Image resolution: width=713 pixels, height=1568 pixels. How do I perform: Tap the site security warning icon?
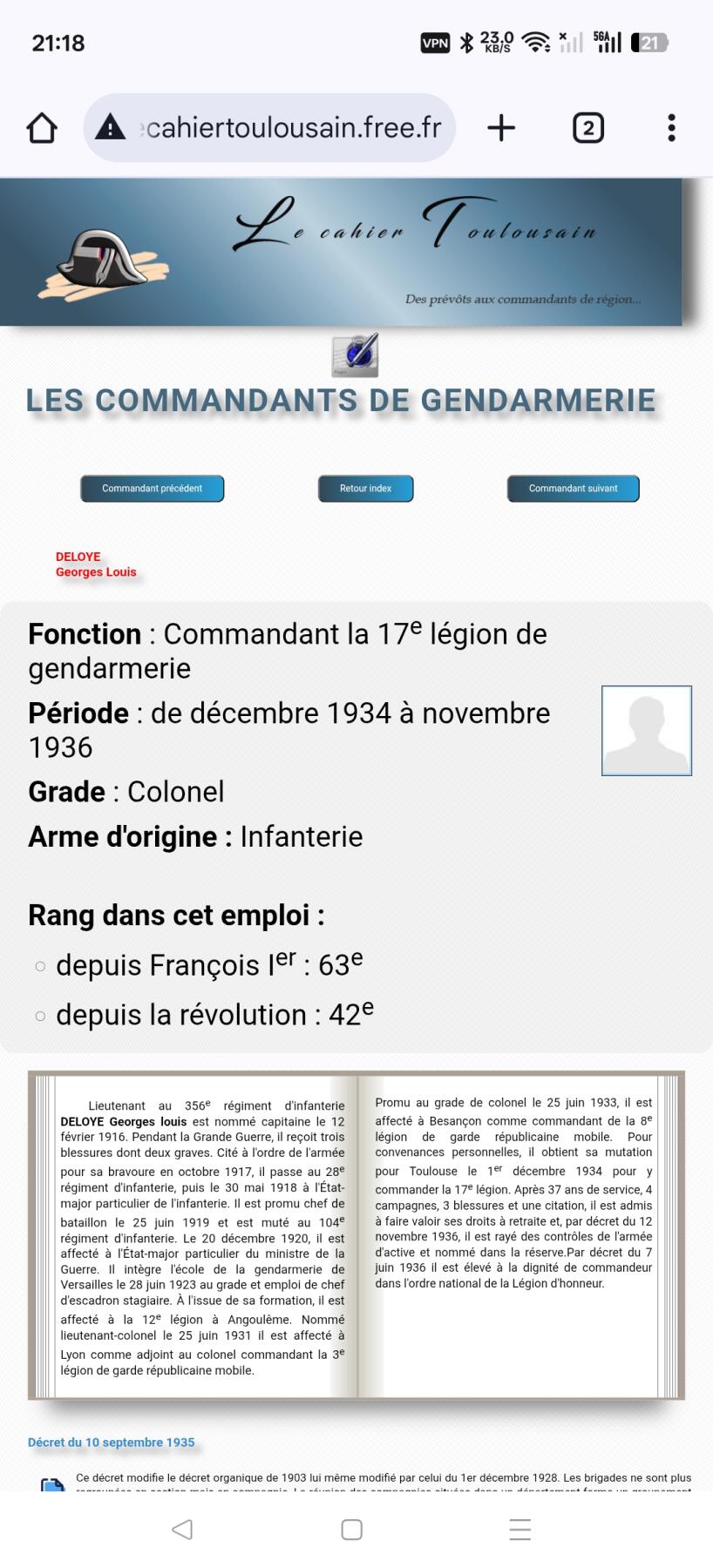(x=111, y=128)
